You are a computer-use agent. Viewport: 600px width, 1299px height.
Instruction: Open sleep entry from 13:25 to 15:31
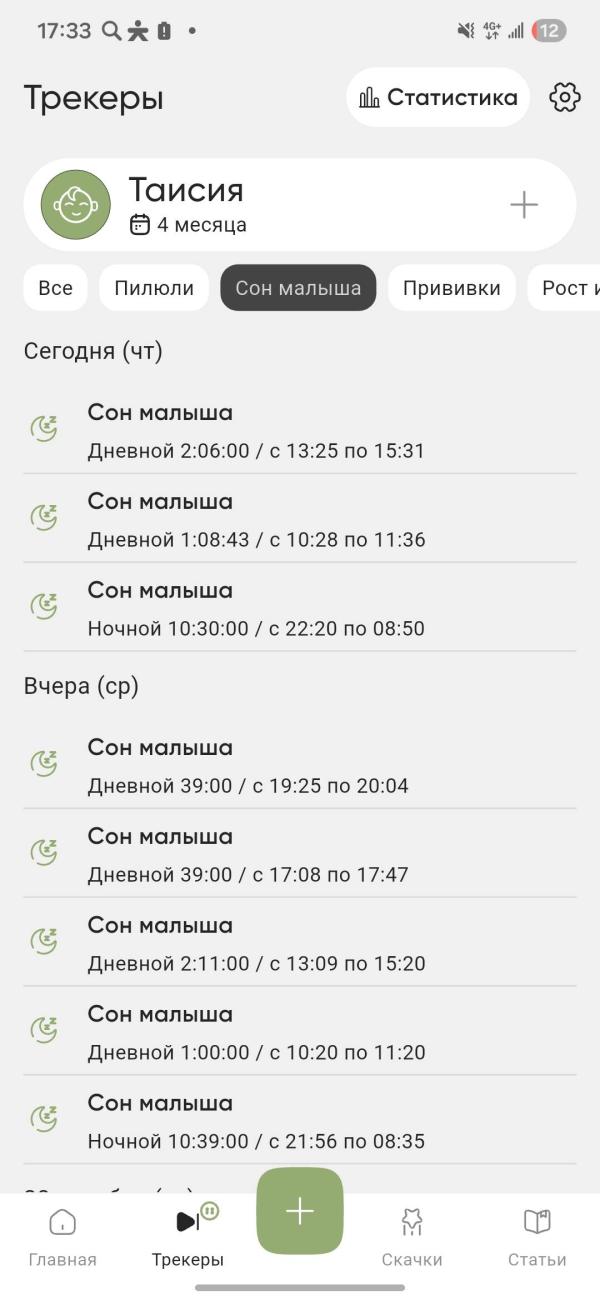[x=300, y=430]
